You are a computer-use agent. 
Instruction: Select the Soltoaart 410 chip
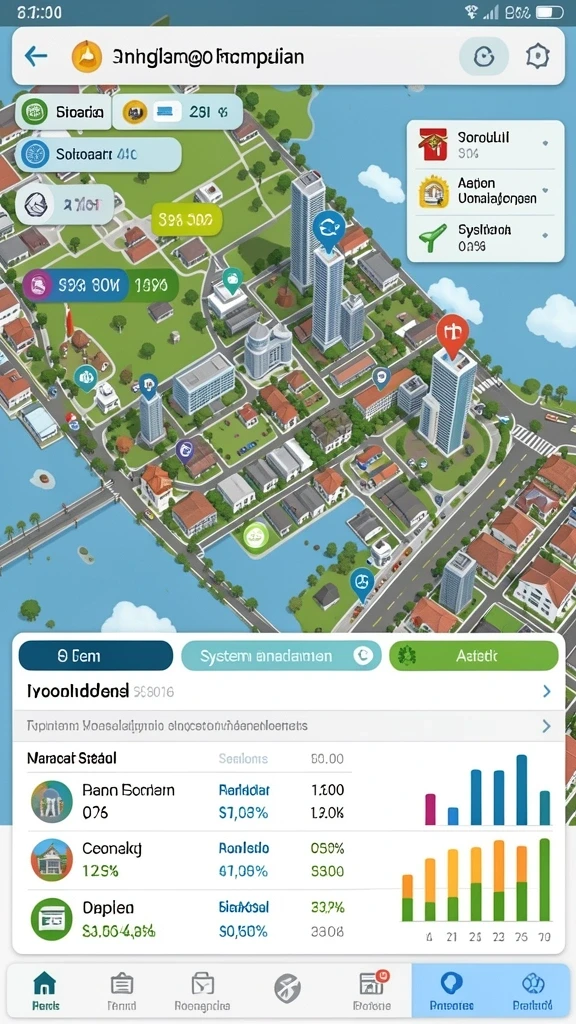point(98,155)
